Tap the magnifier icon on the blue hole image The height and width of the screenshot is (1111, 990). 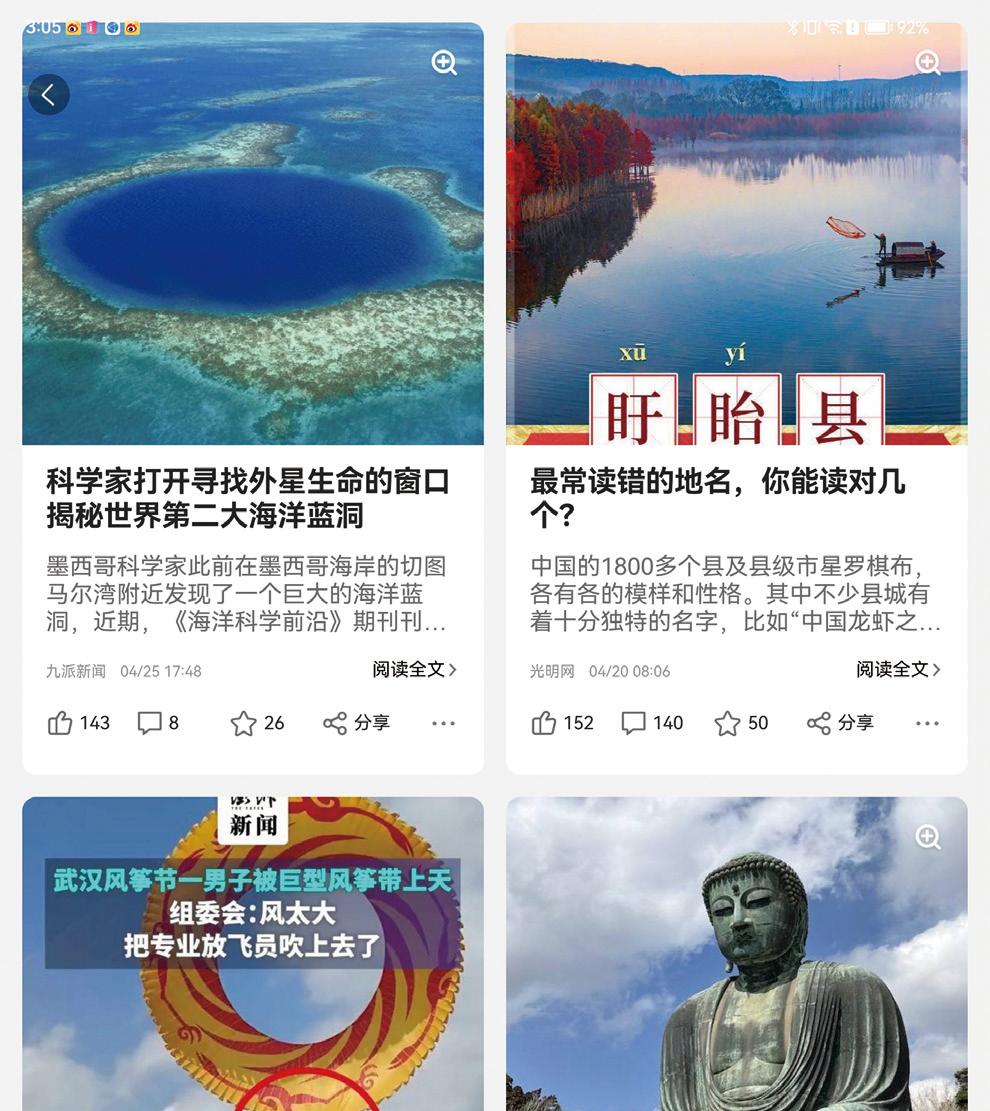click(443, 63)
